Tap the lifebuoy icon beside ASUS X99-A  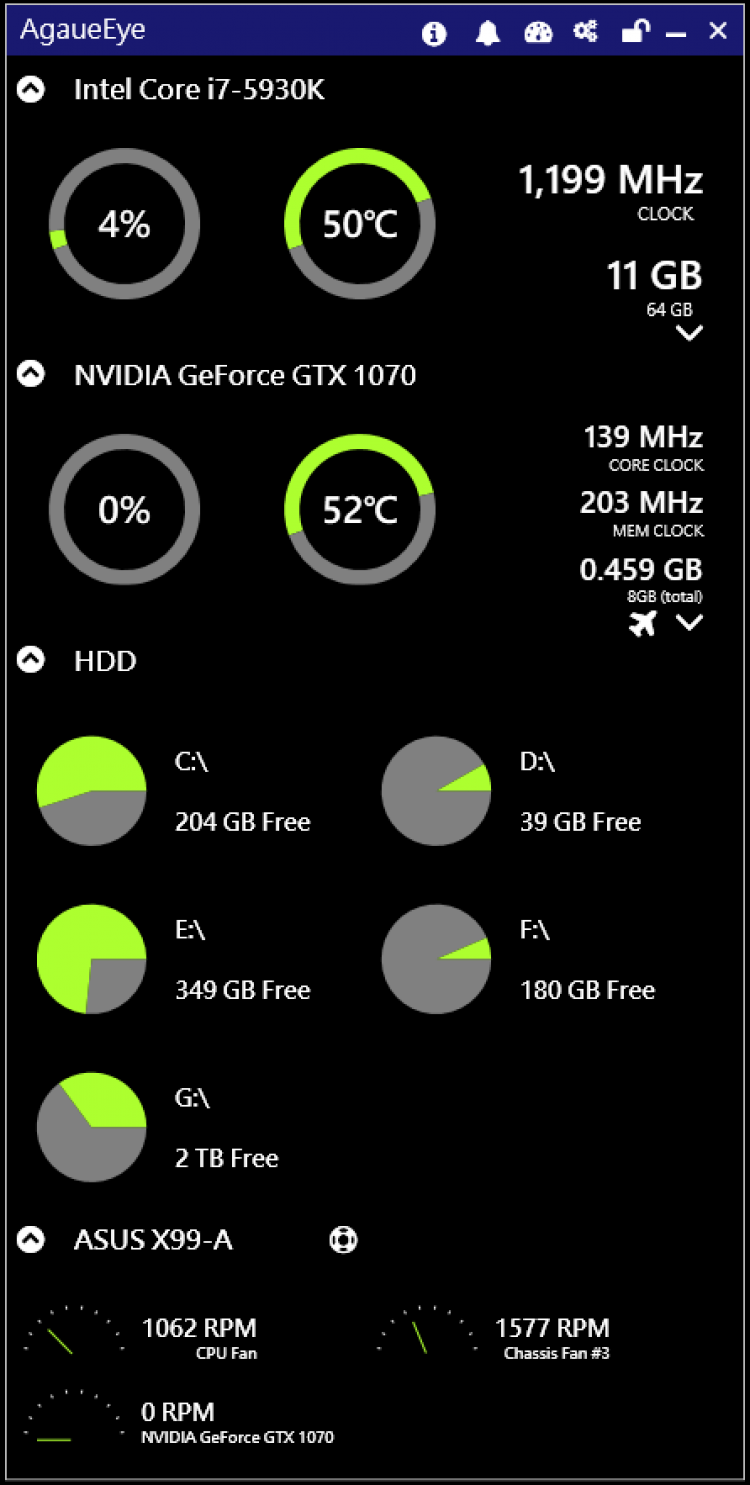[343, 1240]
